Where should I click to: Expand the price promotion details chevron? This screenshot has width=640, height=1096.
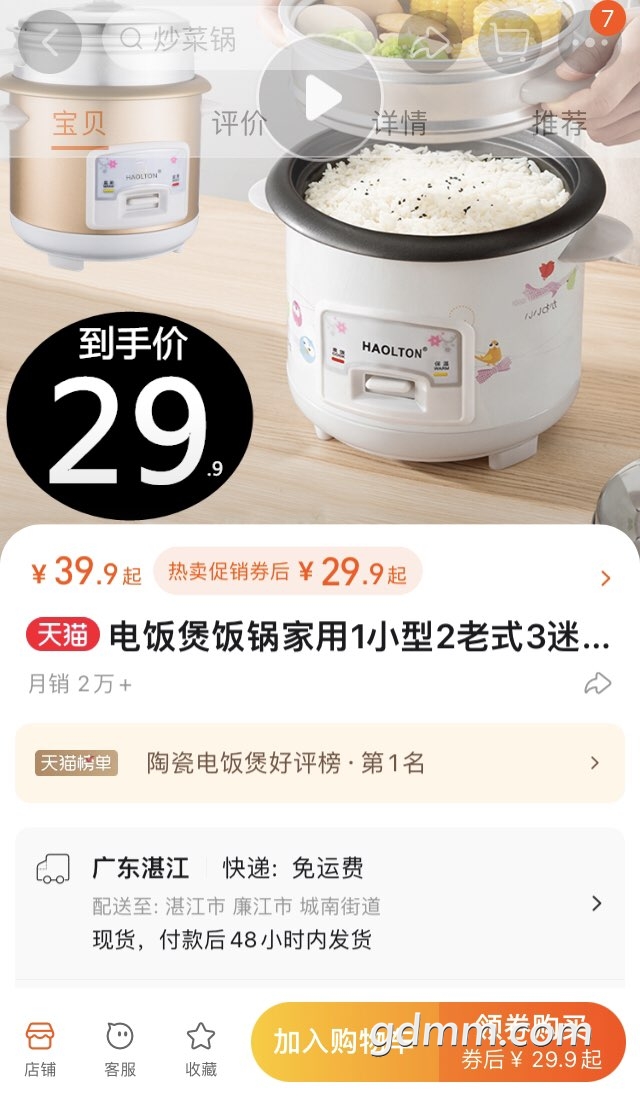[605, 578]
